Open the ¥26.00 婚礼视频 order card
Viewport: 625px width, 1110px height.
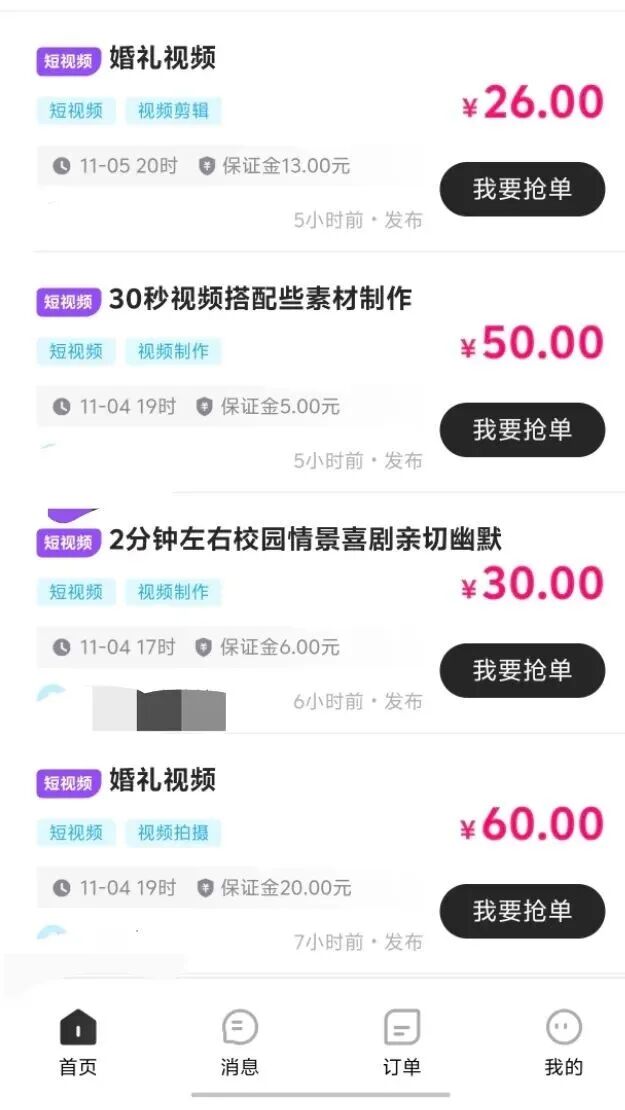coord(162,58)
